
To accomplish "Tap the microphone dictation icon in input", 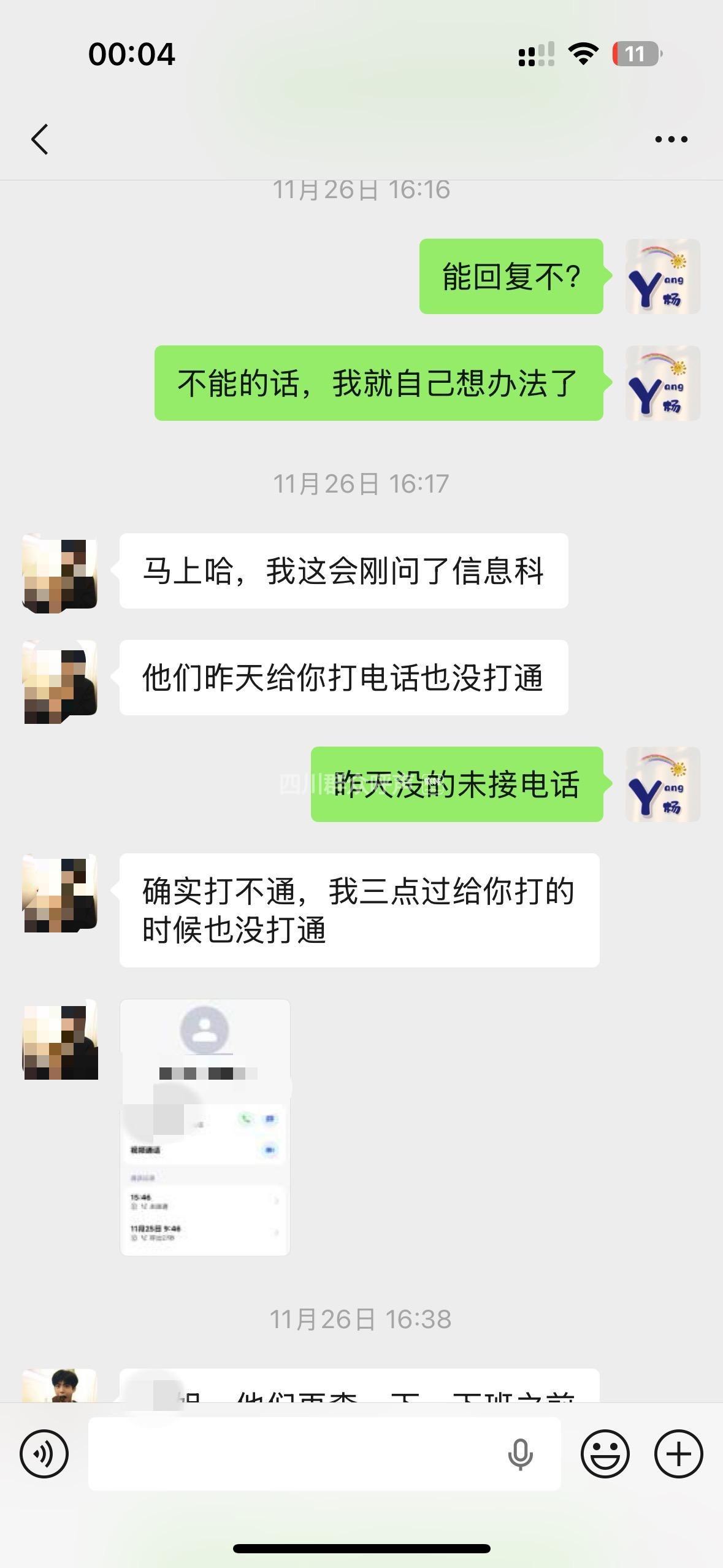I will [x=520, y=1453].
